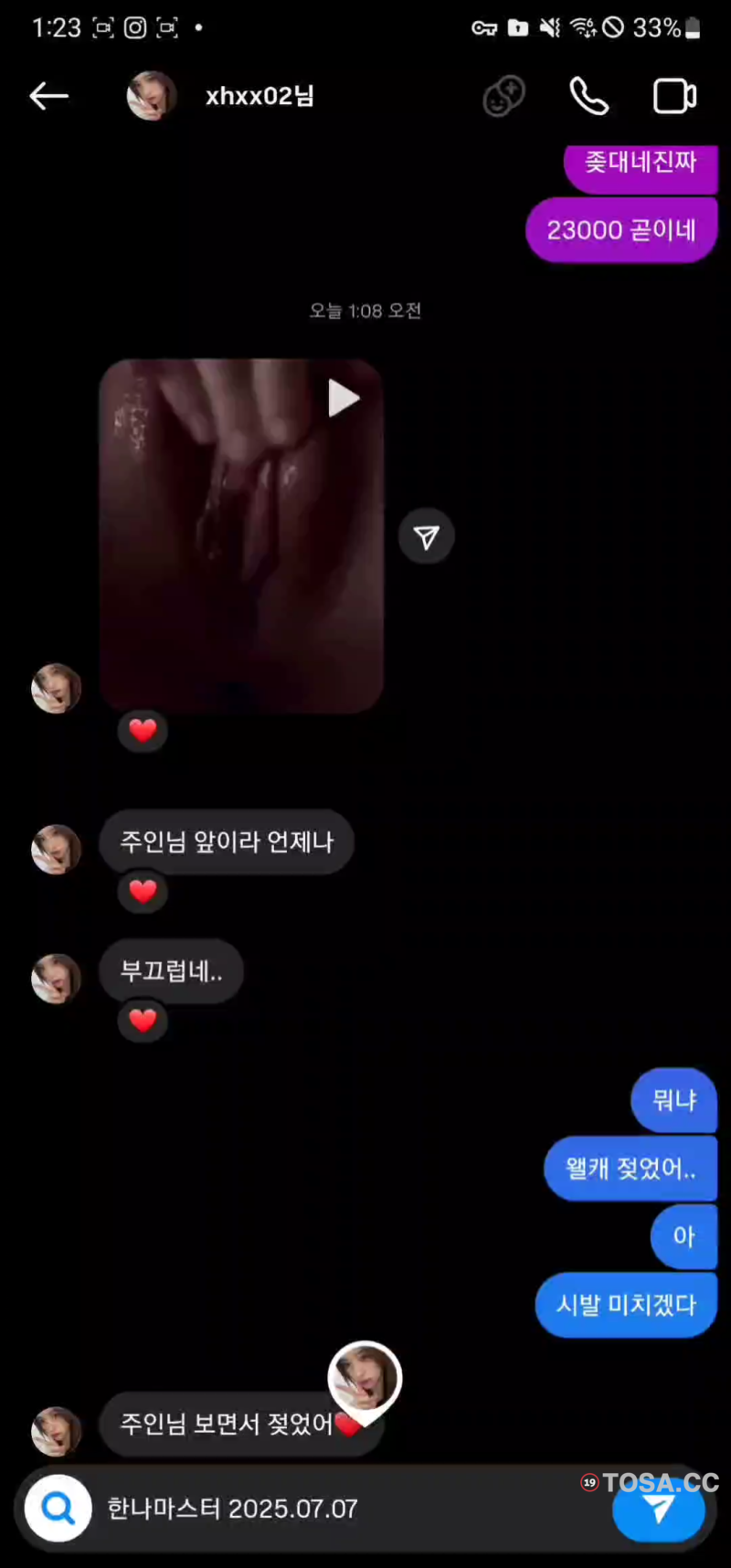Play the received video message
731x1568 pixels.
(x=343, y=398)
